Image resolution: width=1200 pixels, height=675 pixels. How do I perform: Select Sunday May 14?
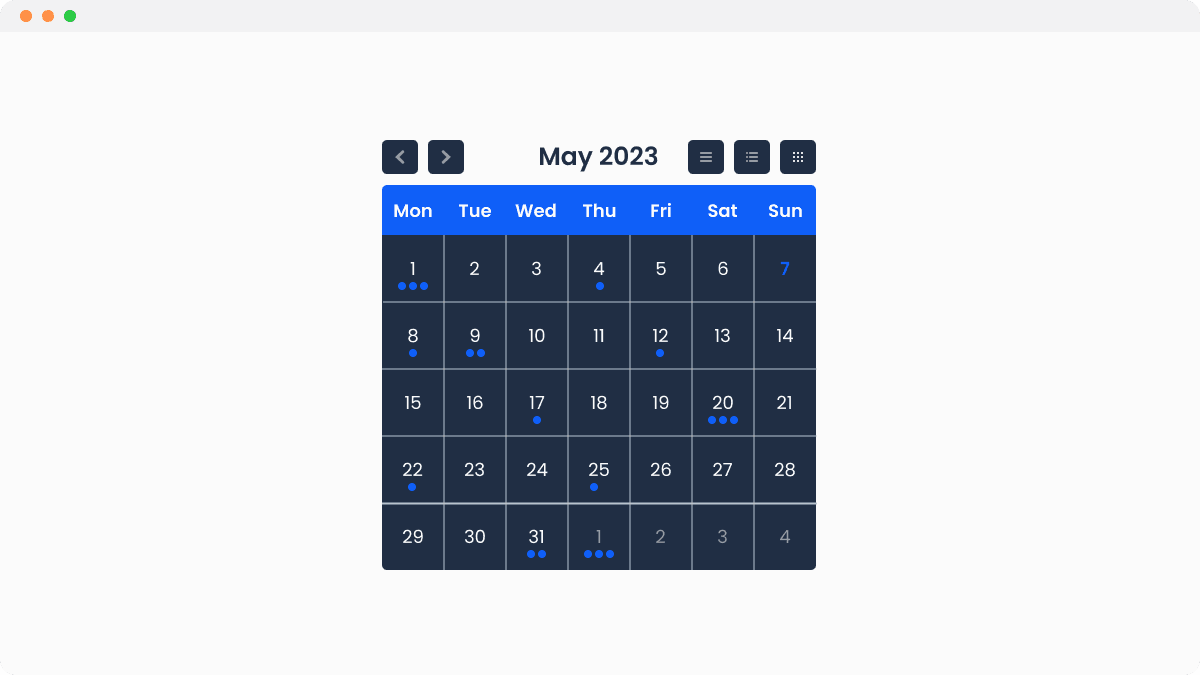pos(785,336)
